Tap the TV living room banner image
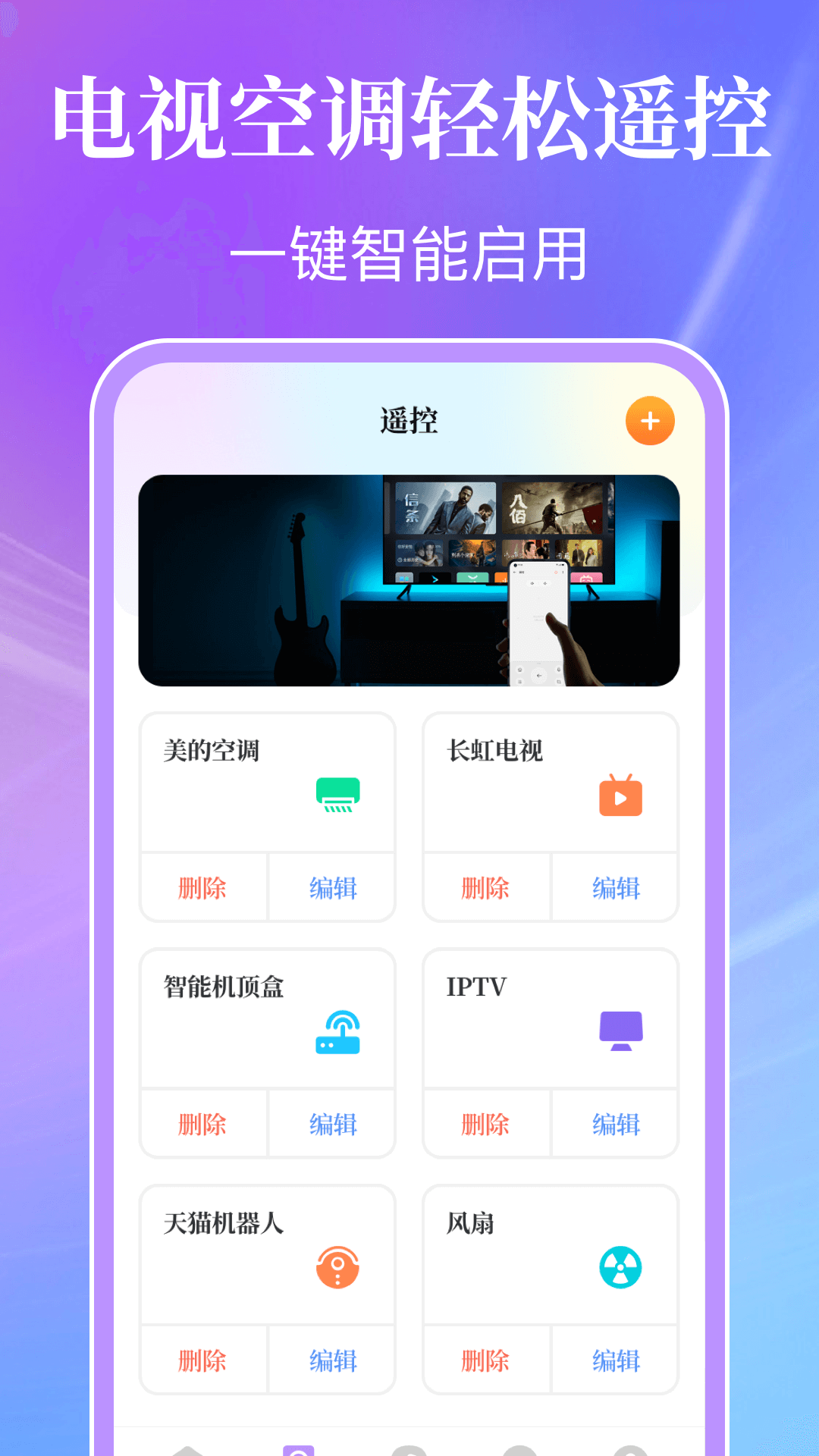Image resolution: width=819 pixels, height=1456 pixels. (x=409, y=580)
